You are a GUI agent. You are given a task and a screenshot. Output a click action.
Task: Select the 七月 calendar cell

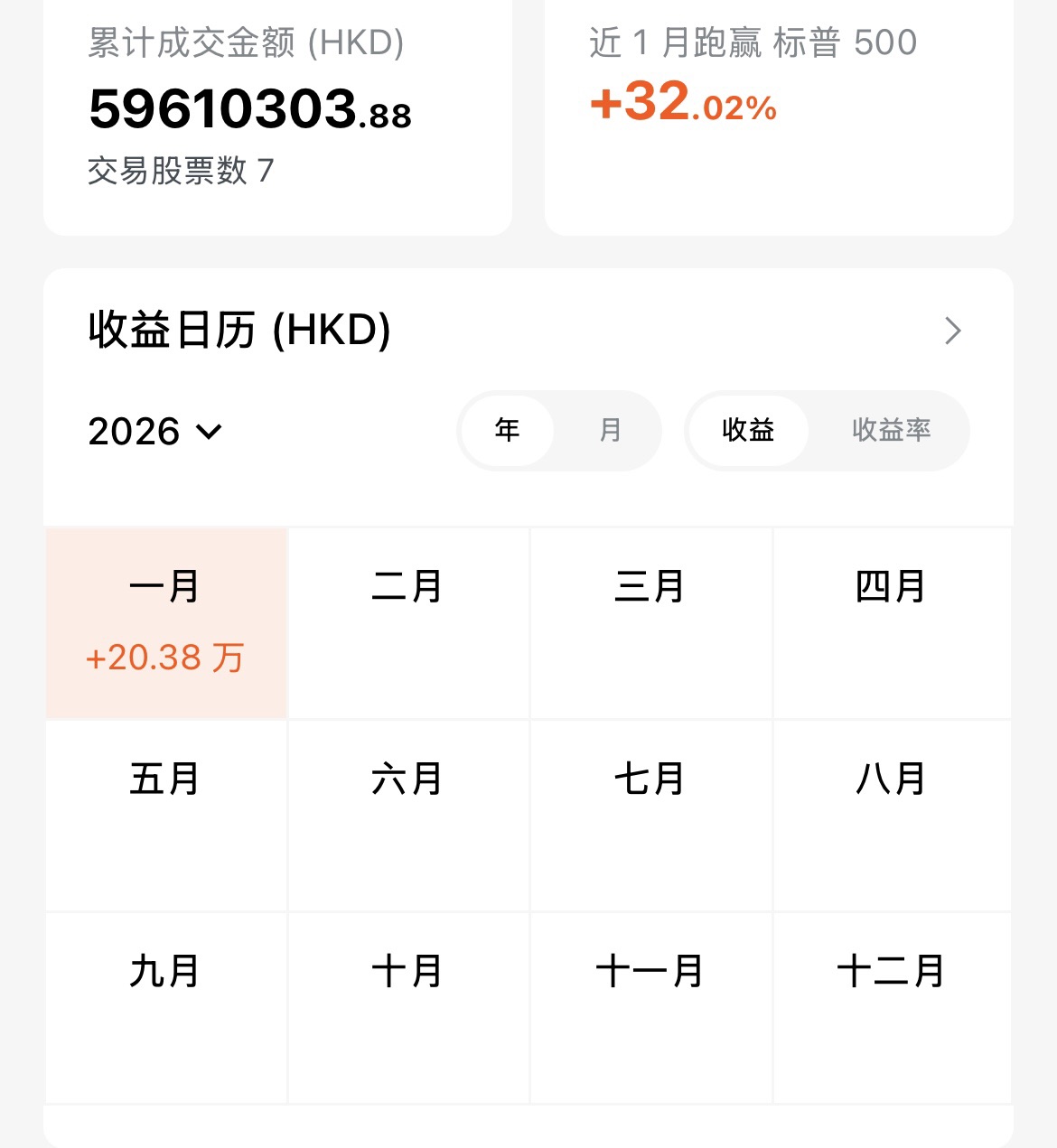tap(650, 816)
